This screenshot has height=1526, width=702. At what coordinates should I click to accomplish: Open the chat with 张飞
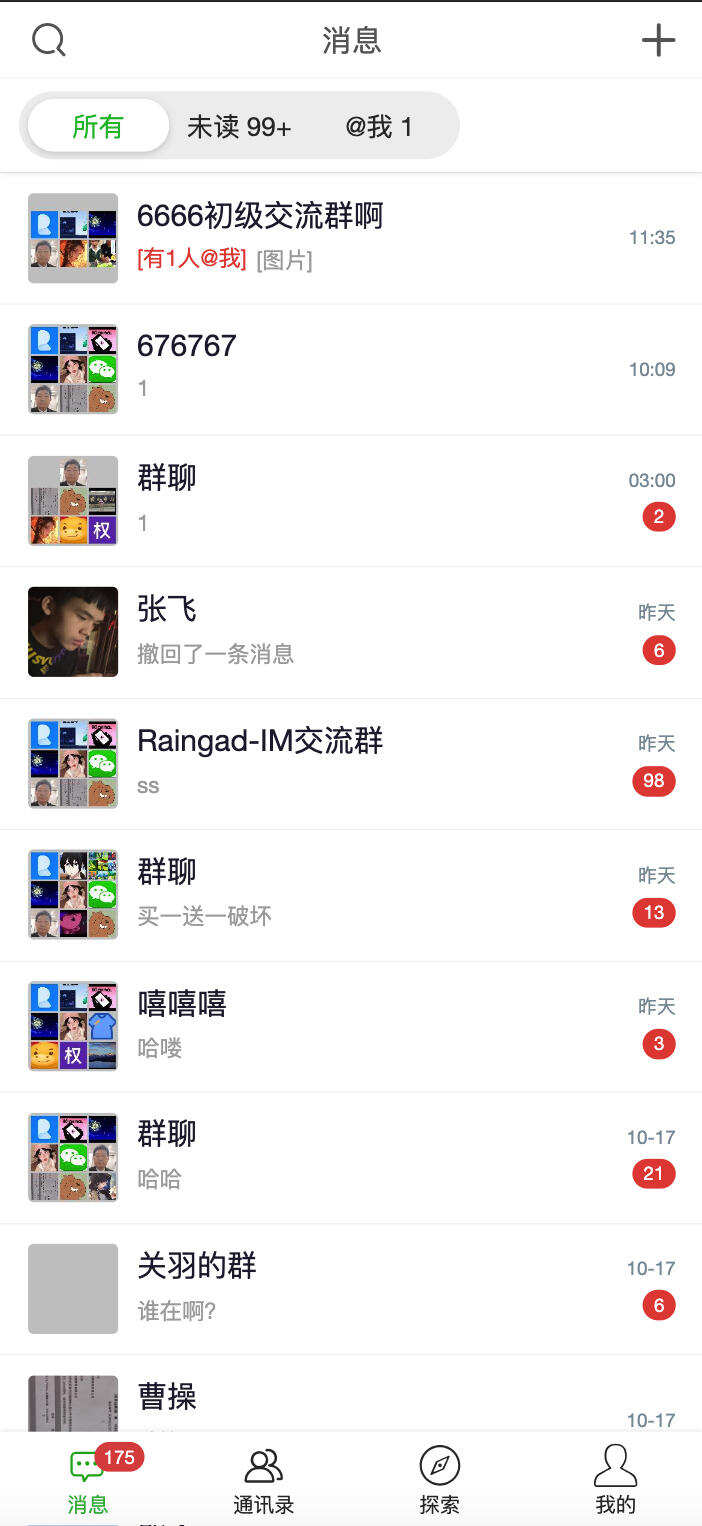click(350, 632)
